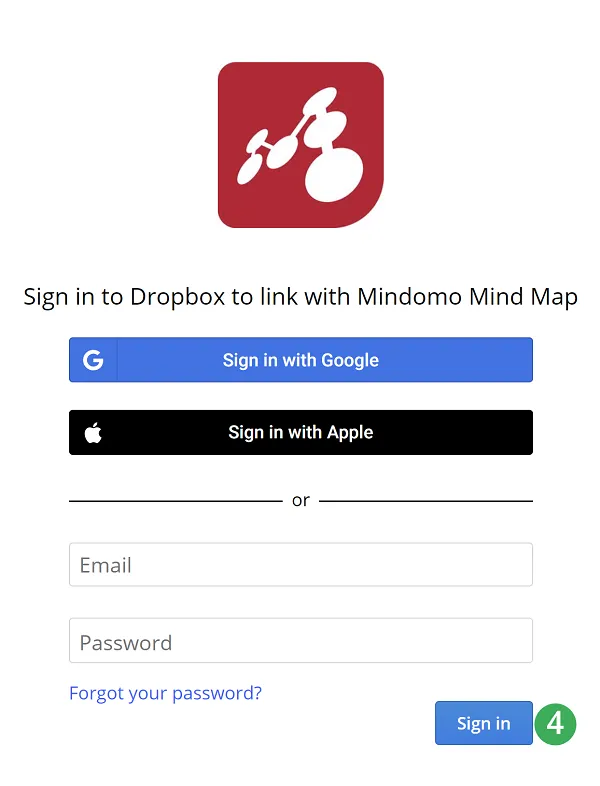Tap the blue Sign in button
This screenshot has width=600, height=786.
click(x=483, y=723)
